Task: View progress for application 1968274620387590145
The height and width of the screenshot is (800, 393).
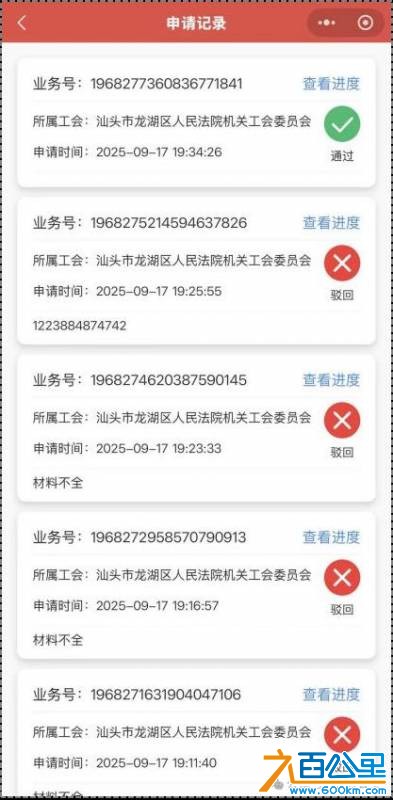Action: pos(331,380)
